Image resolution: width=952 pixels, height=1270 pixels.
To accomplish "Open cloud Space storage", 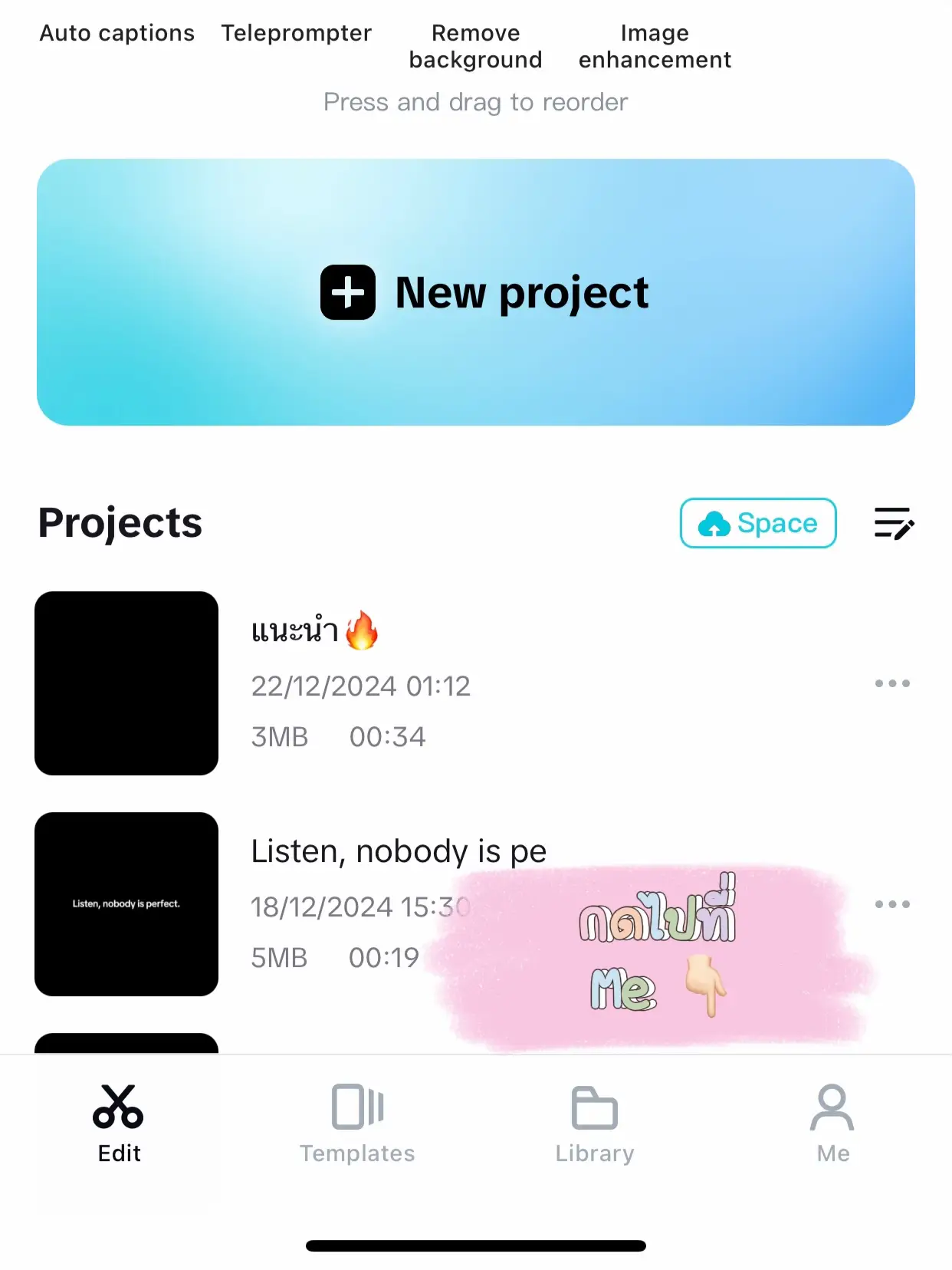I will pos(757,524).
